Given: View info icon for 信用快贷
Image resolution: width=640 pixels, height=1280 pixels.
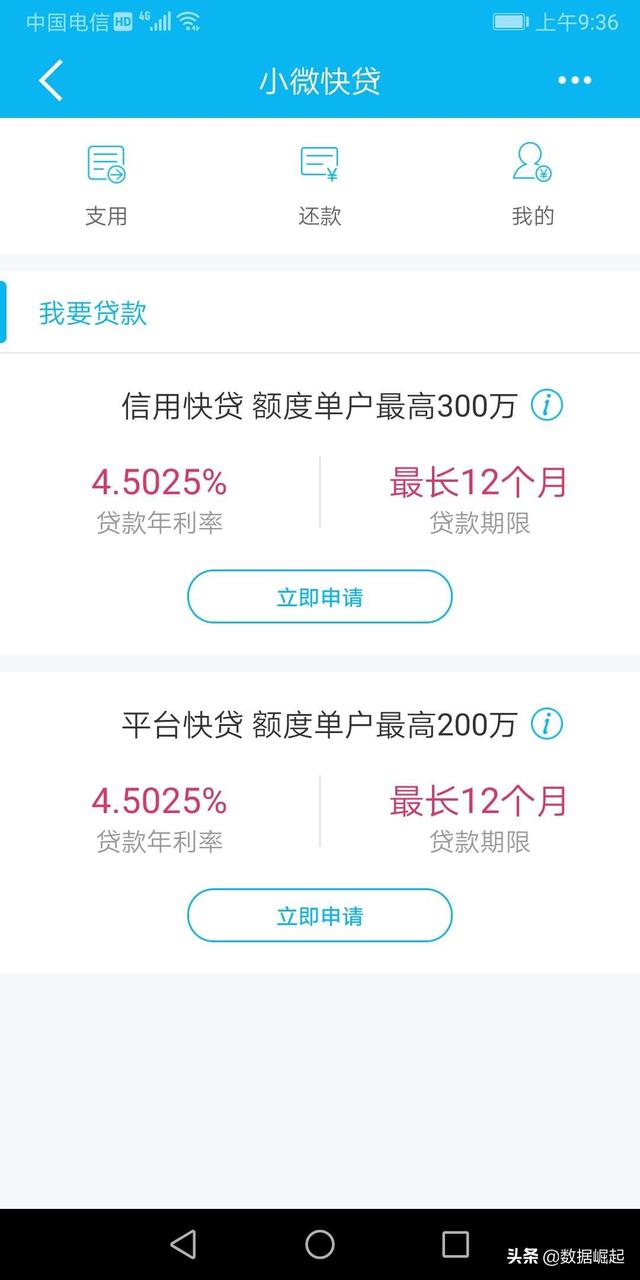Looking at the screenshot, I should 546,405.
